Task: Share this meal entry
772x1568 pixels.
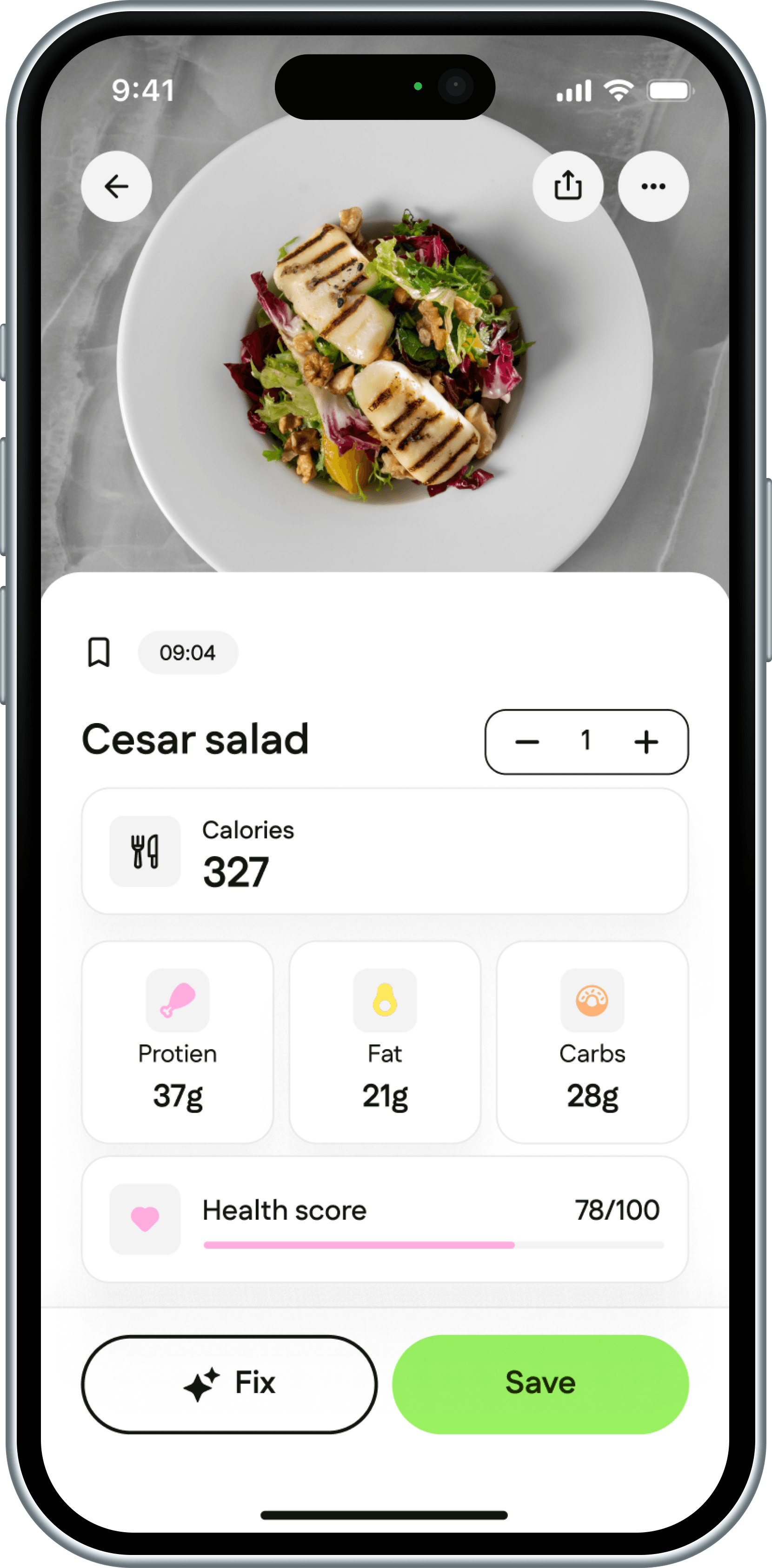Action: (x=567, y=186)
